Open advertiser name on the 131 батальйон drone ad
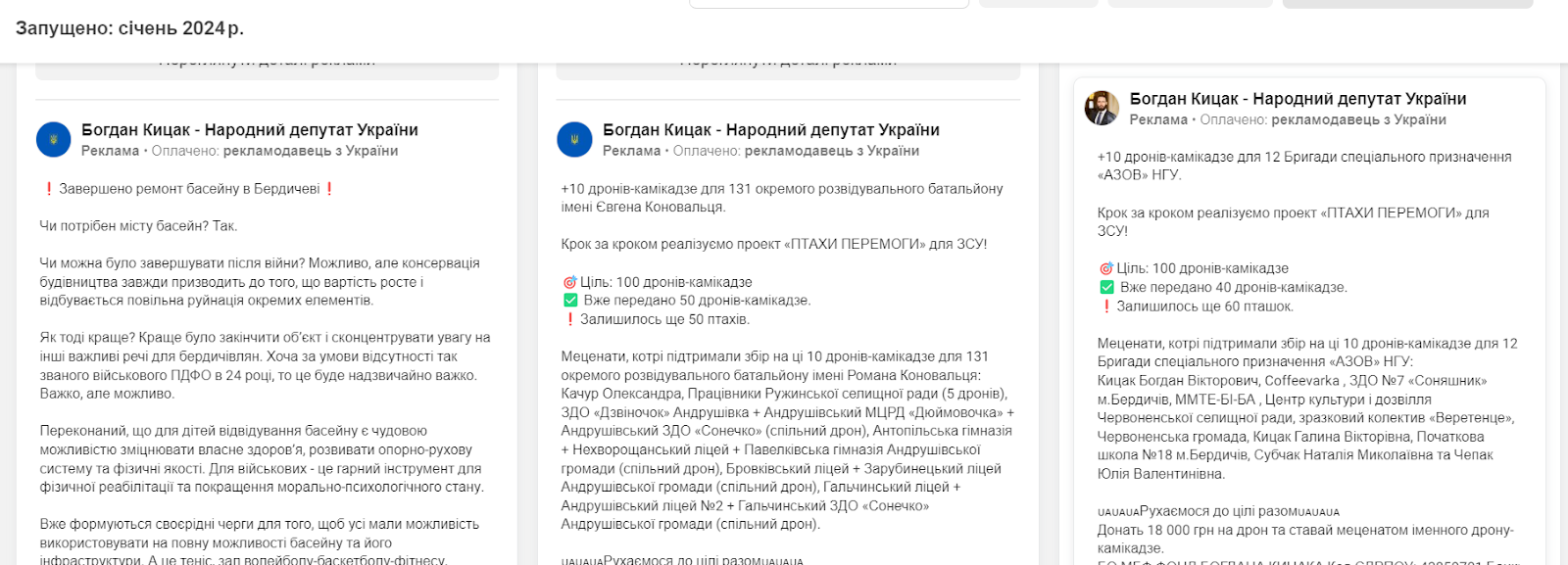 pos(770,130)
